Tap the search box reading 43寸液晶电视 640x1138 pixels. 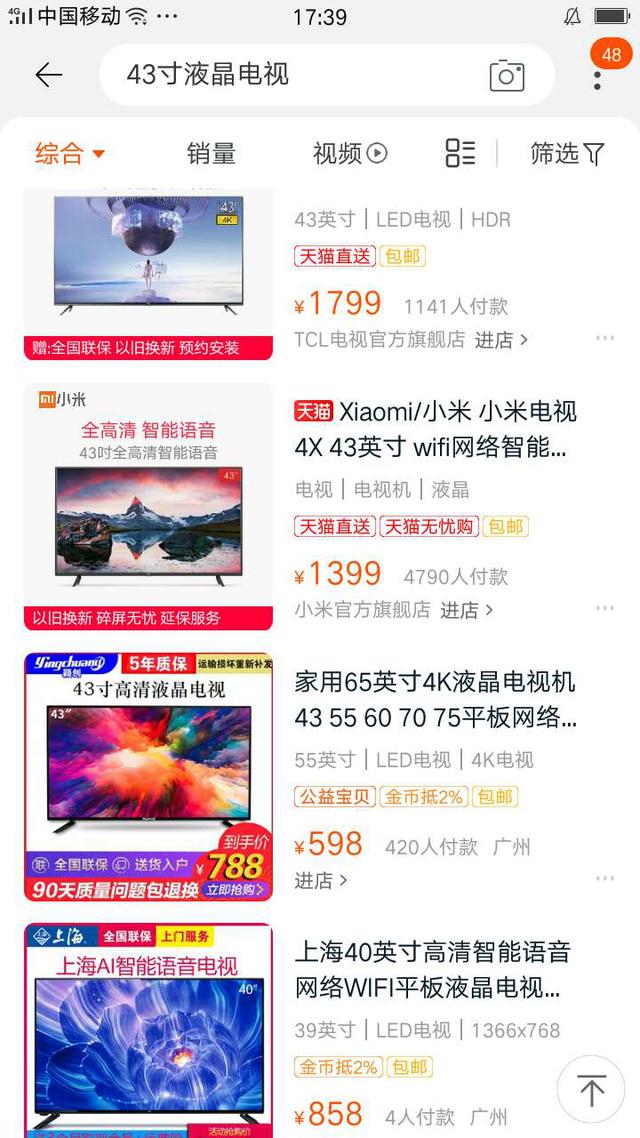click(290, 75)
